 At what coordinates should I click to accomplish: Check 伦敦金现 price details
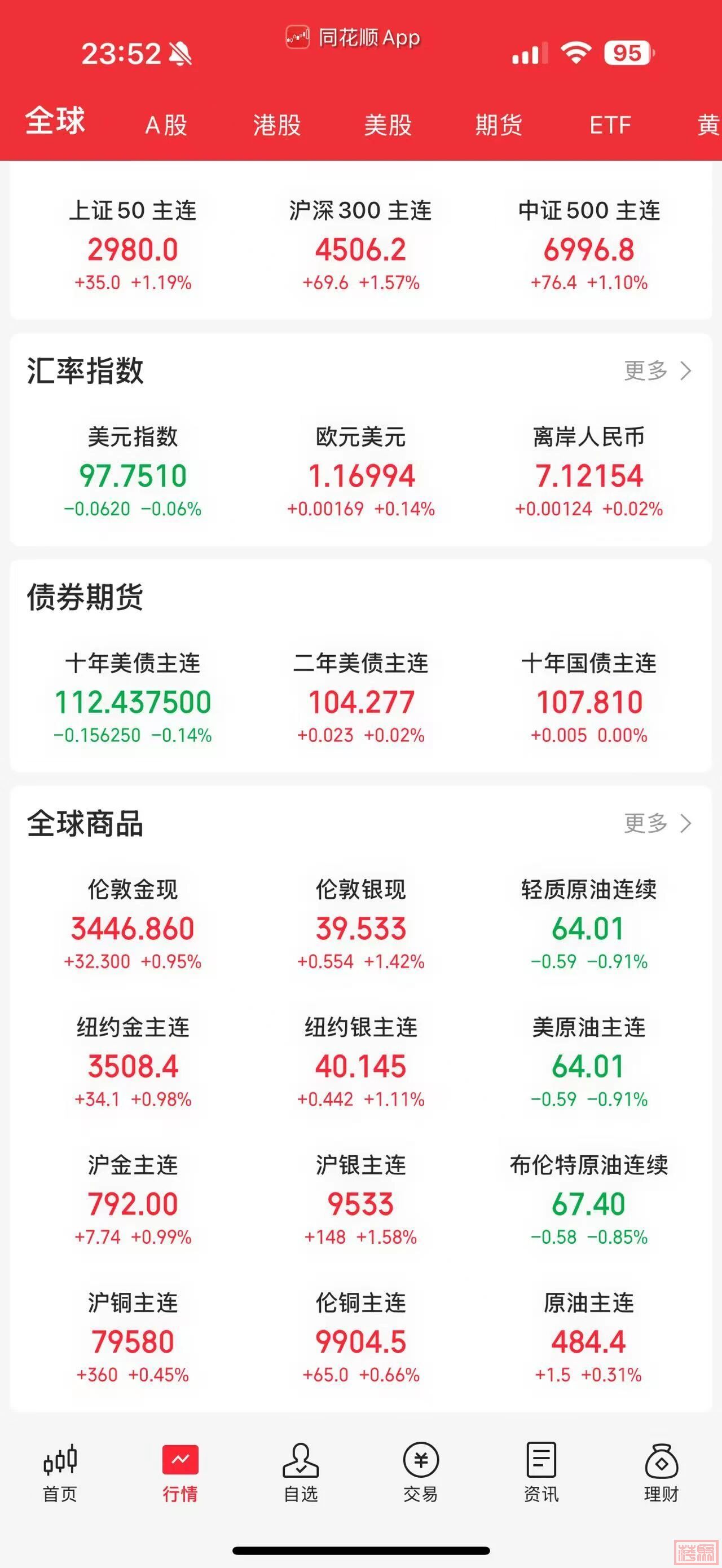click(x=133, y=925)
